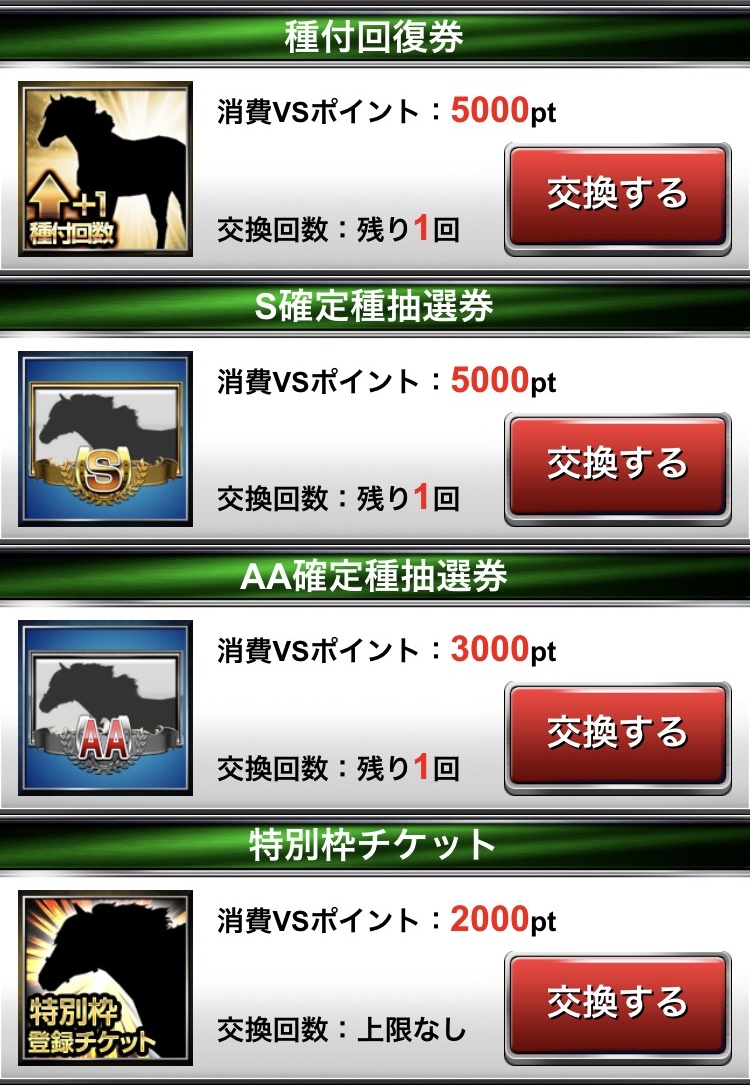750x1086 pixels.
Task: Redeem the AA確定種抽選券 with 交換する
Action: [617, 734]
